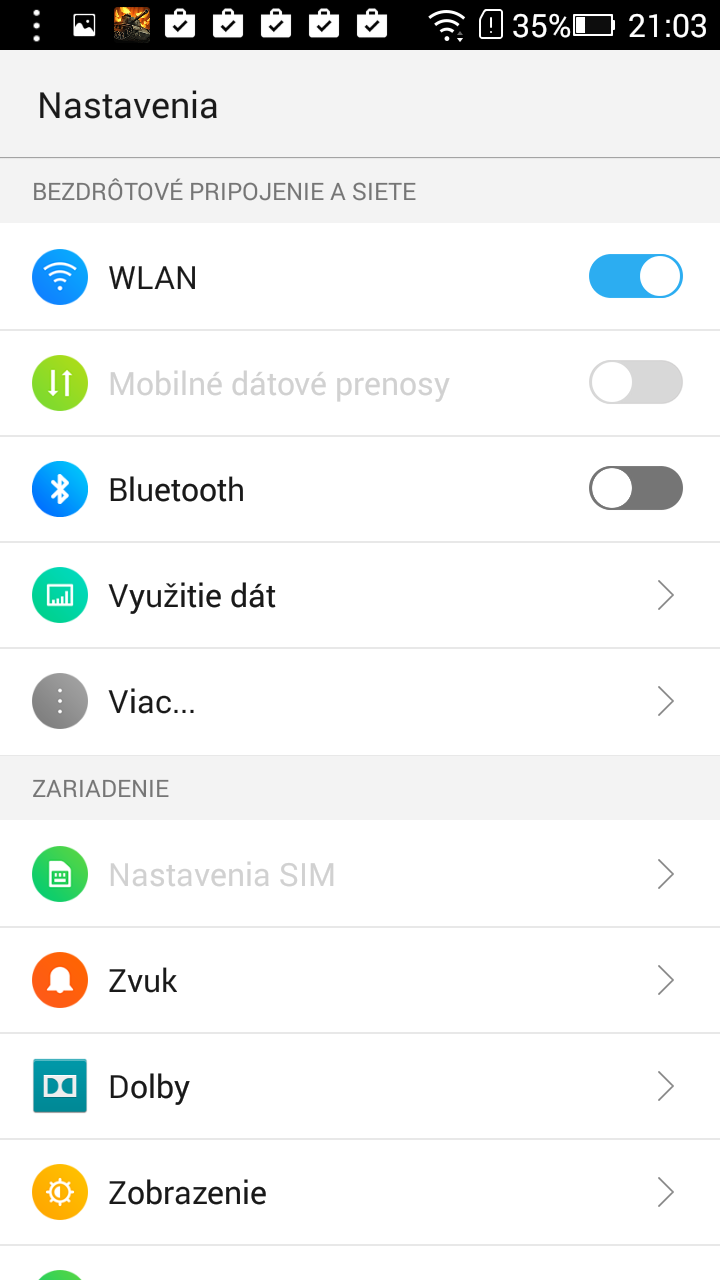The width and height of the screenshot is (720, 1280).
Task: Turn off the WLAN switch
Action: 635,277
